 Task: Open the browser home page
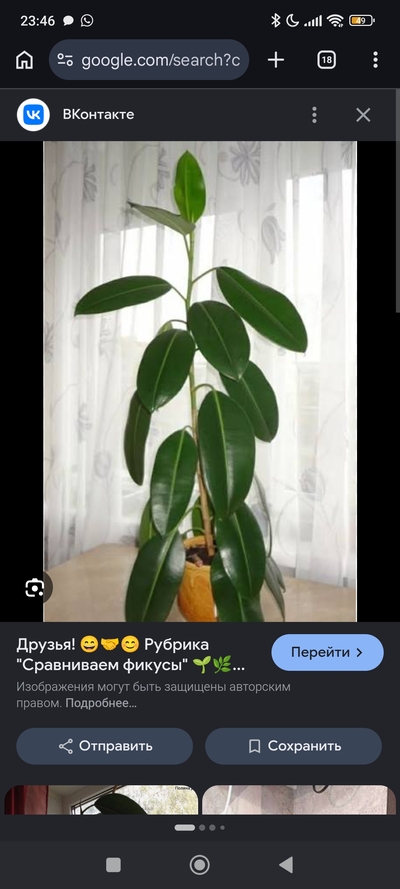click(x=24, y=60)
